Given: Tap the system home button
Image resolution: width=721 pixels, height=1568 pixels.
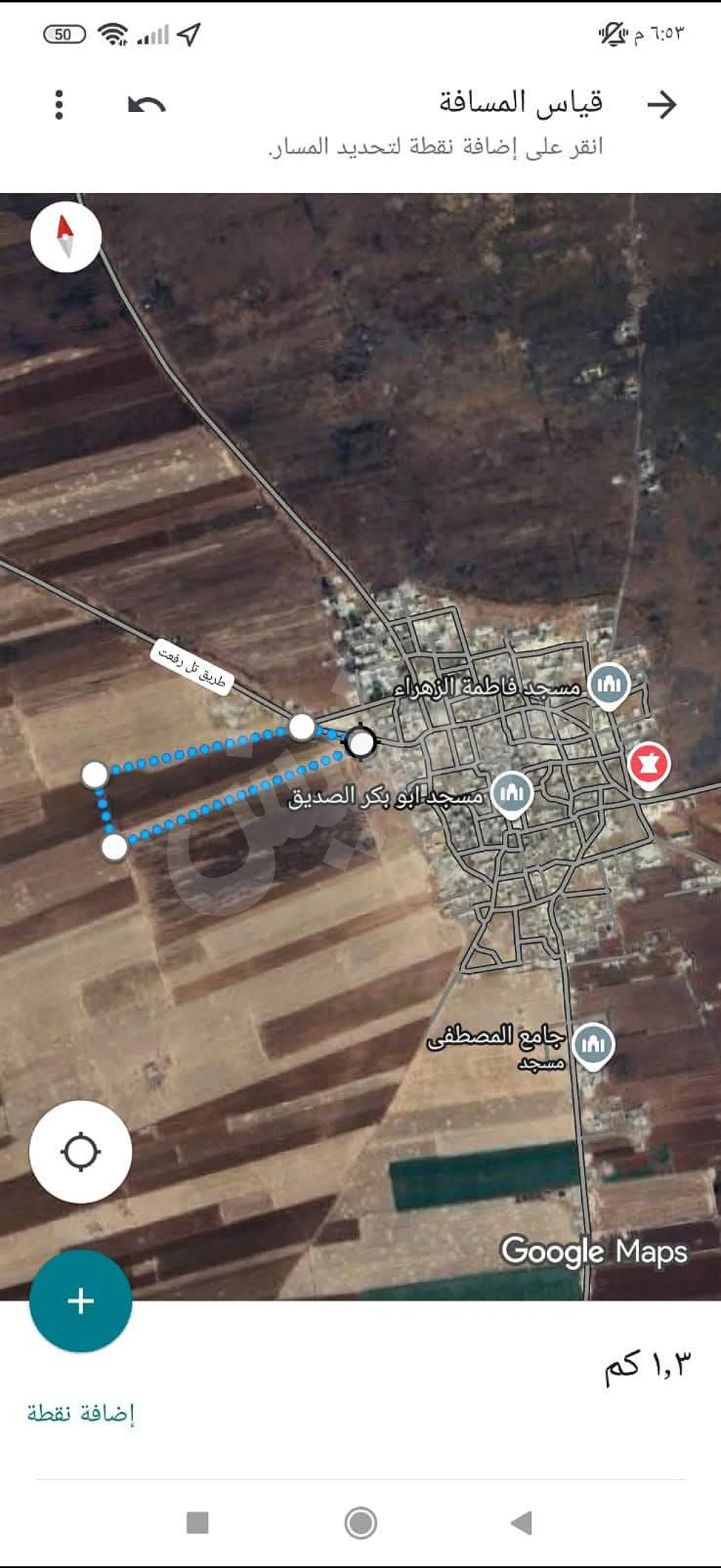Looking at the screenshot, I should coord(360,1523).
